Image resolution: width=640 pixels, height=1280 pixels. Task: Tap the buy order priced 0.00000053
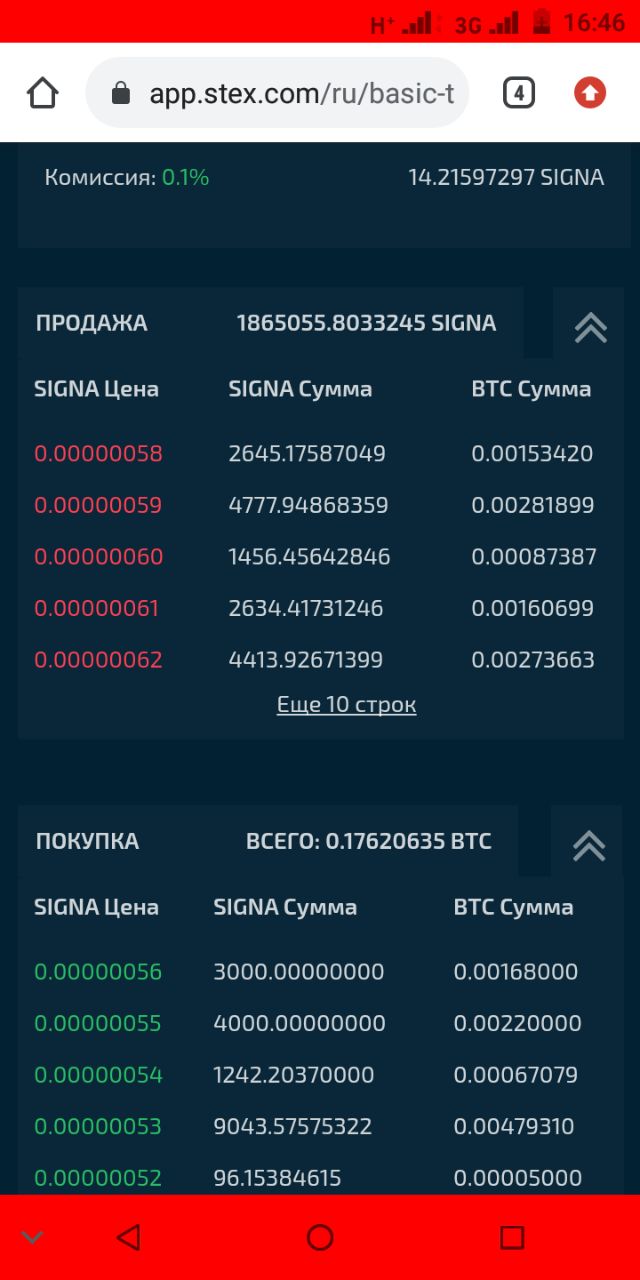pyautogui.click(x=98, y=1127)
